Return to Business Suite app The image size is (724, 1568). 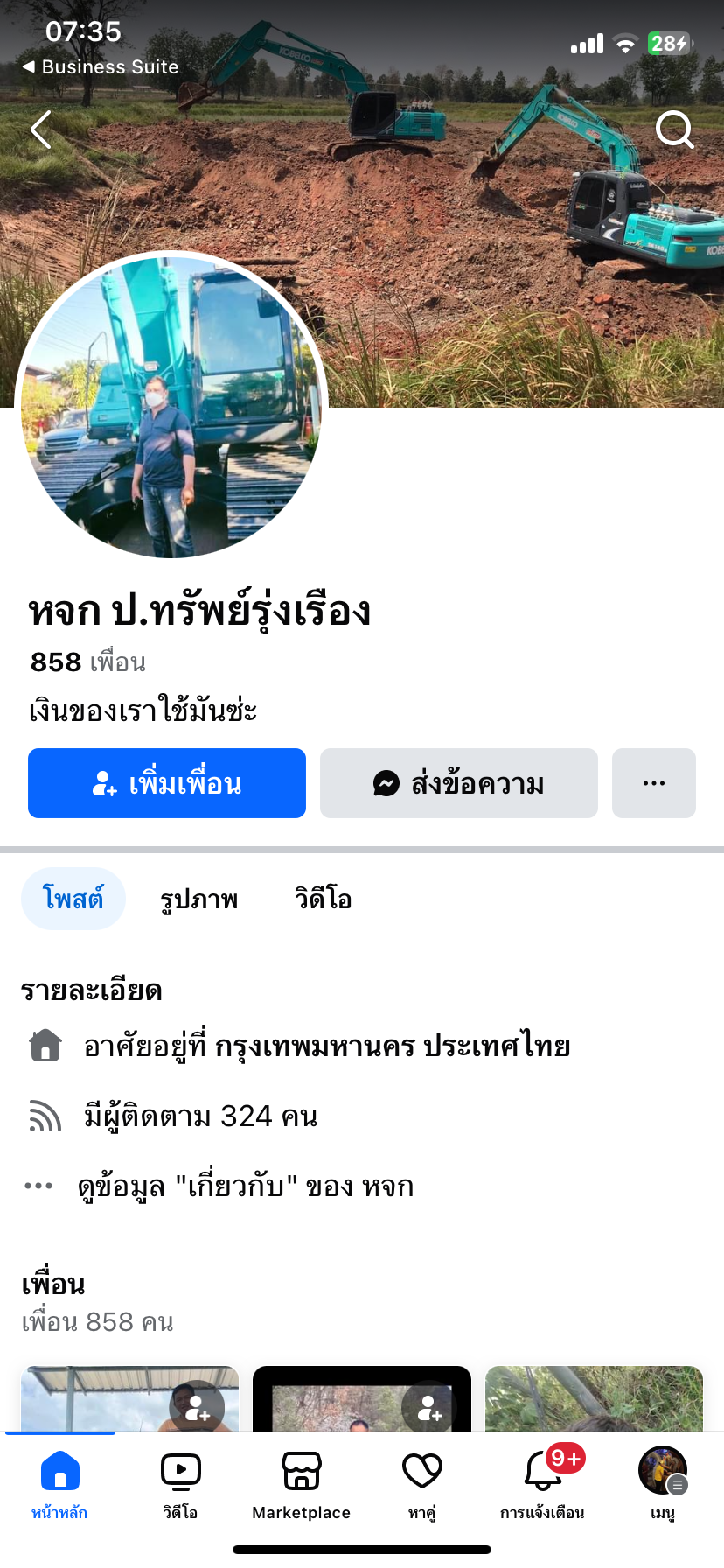101,66
